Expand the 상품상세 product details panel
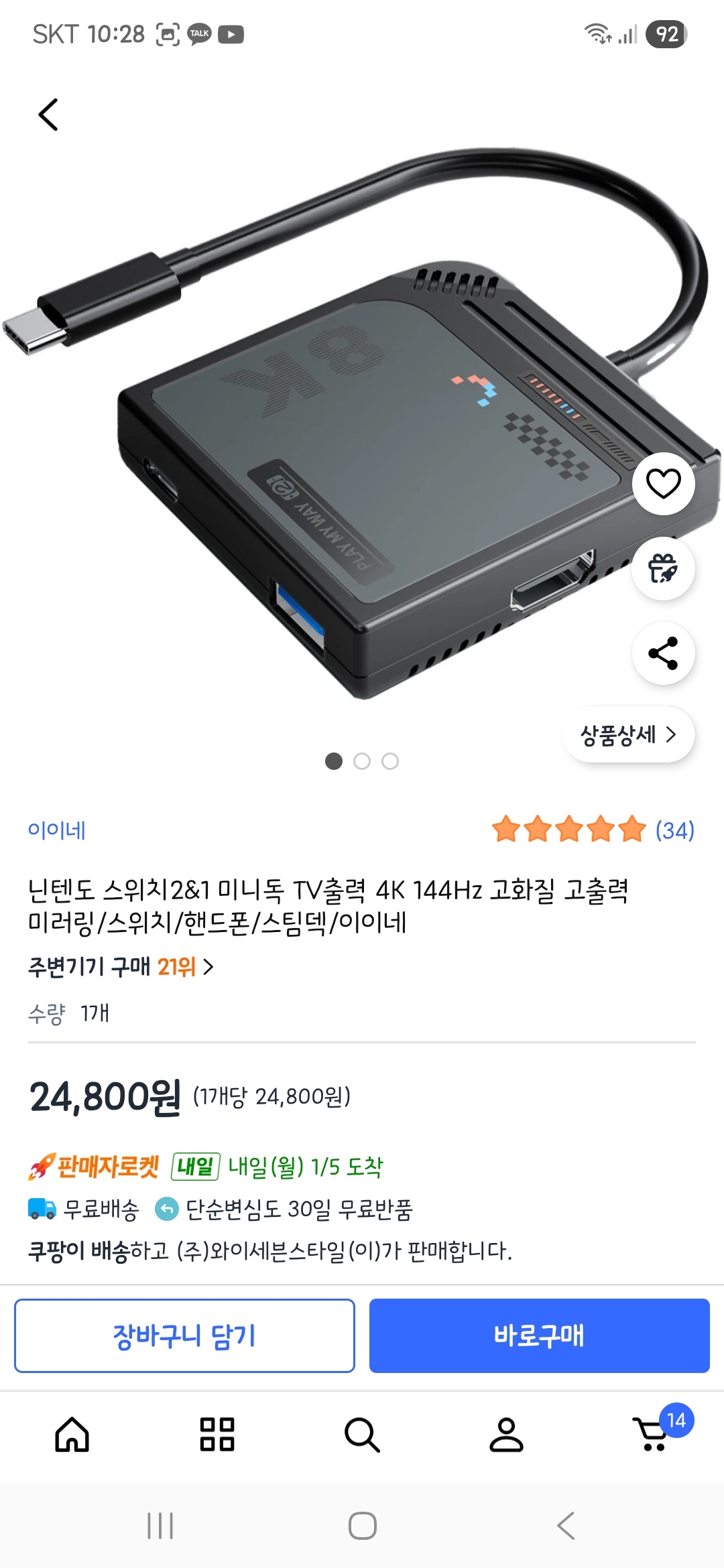Screen dimensions: 724x1568 [629, 734]
